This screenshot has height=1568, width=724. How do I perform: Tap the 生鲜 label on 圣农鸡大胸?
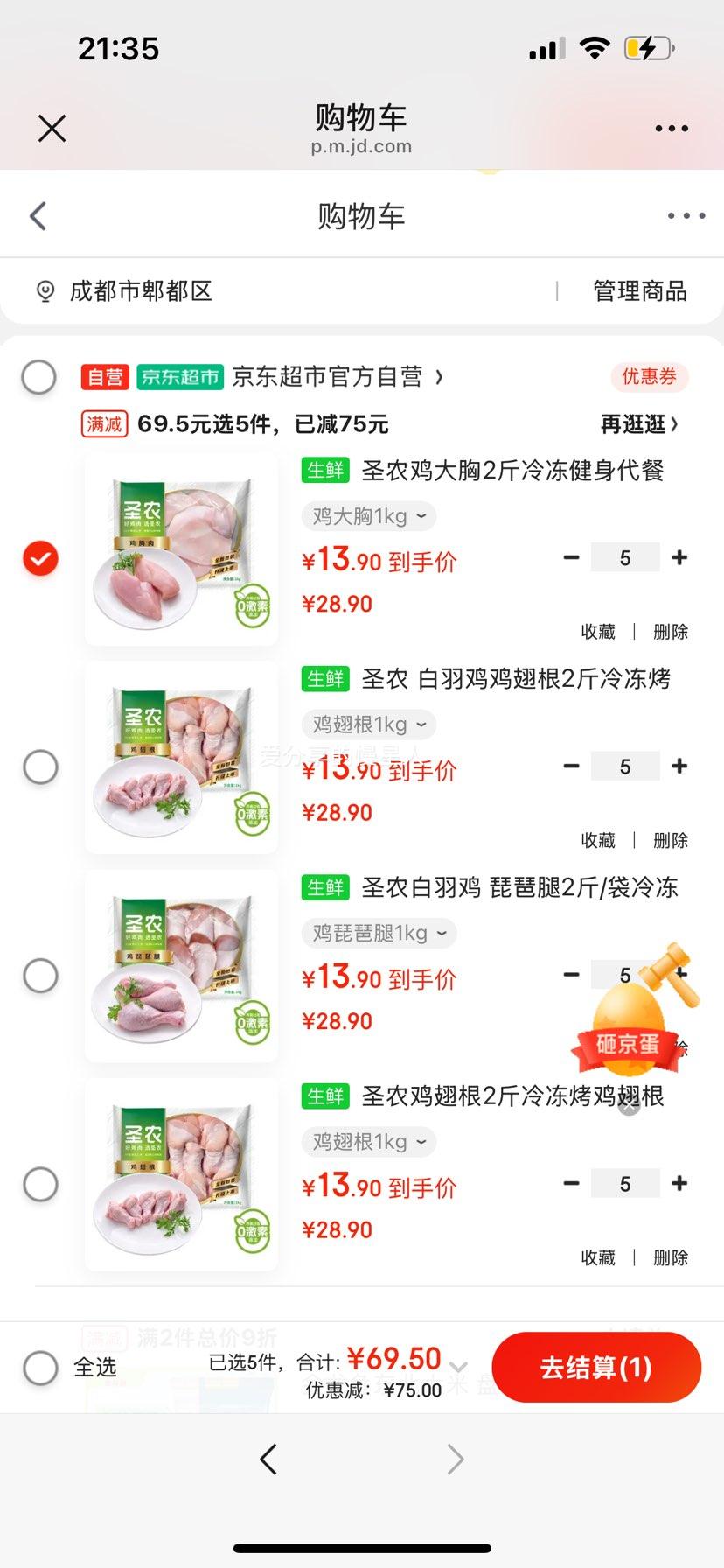coord(324,471)
